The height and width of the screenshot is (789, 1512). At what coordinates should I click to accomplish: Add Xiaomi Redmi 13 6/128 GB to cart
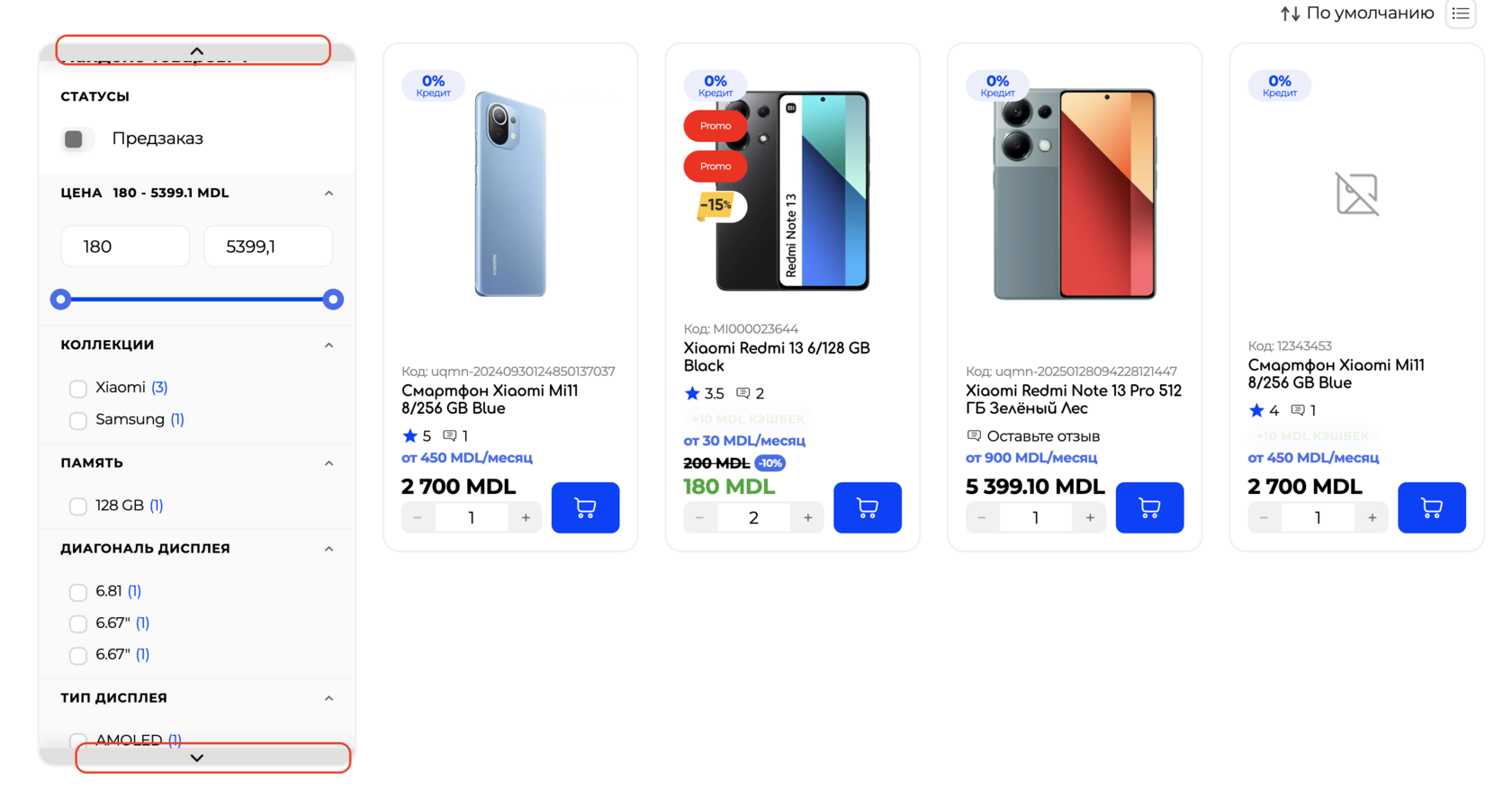tap(868, 507)
